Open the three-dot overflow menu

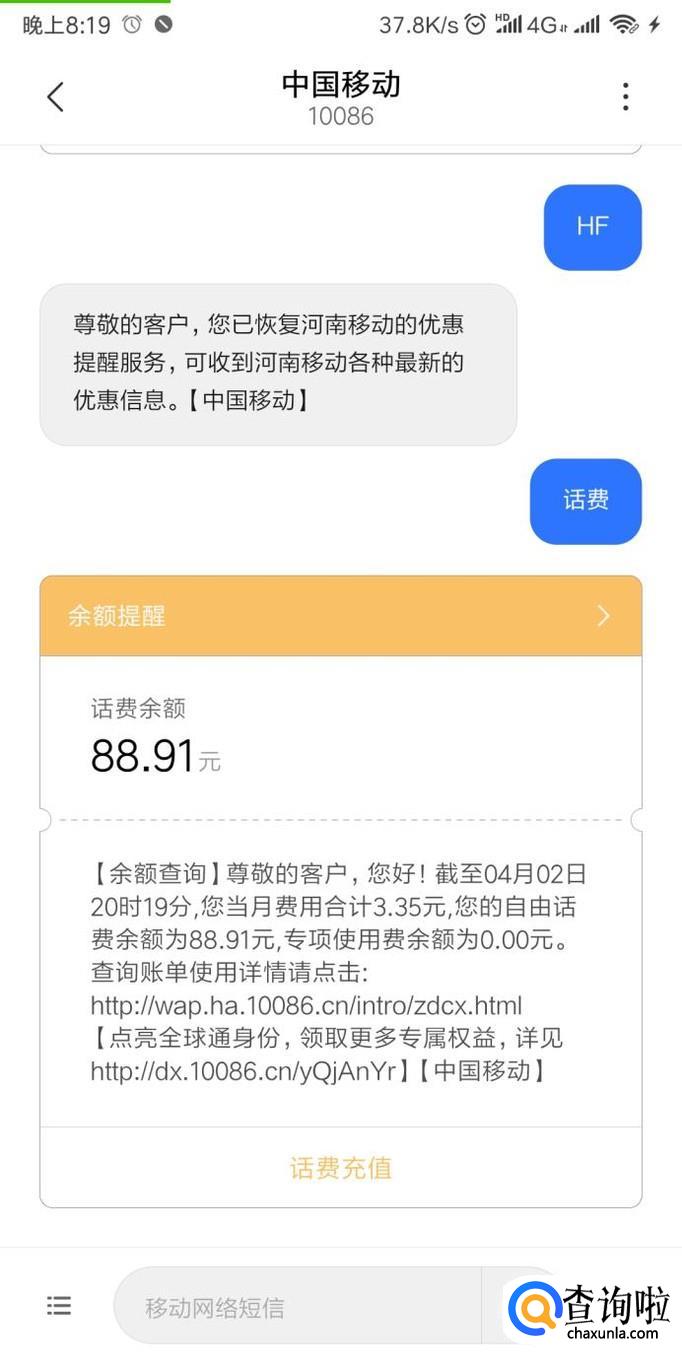[625, 97]
